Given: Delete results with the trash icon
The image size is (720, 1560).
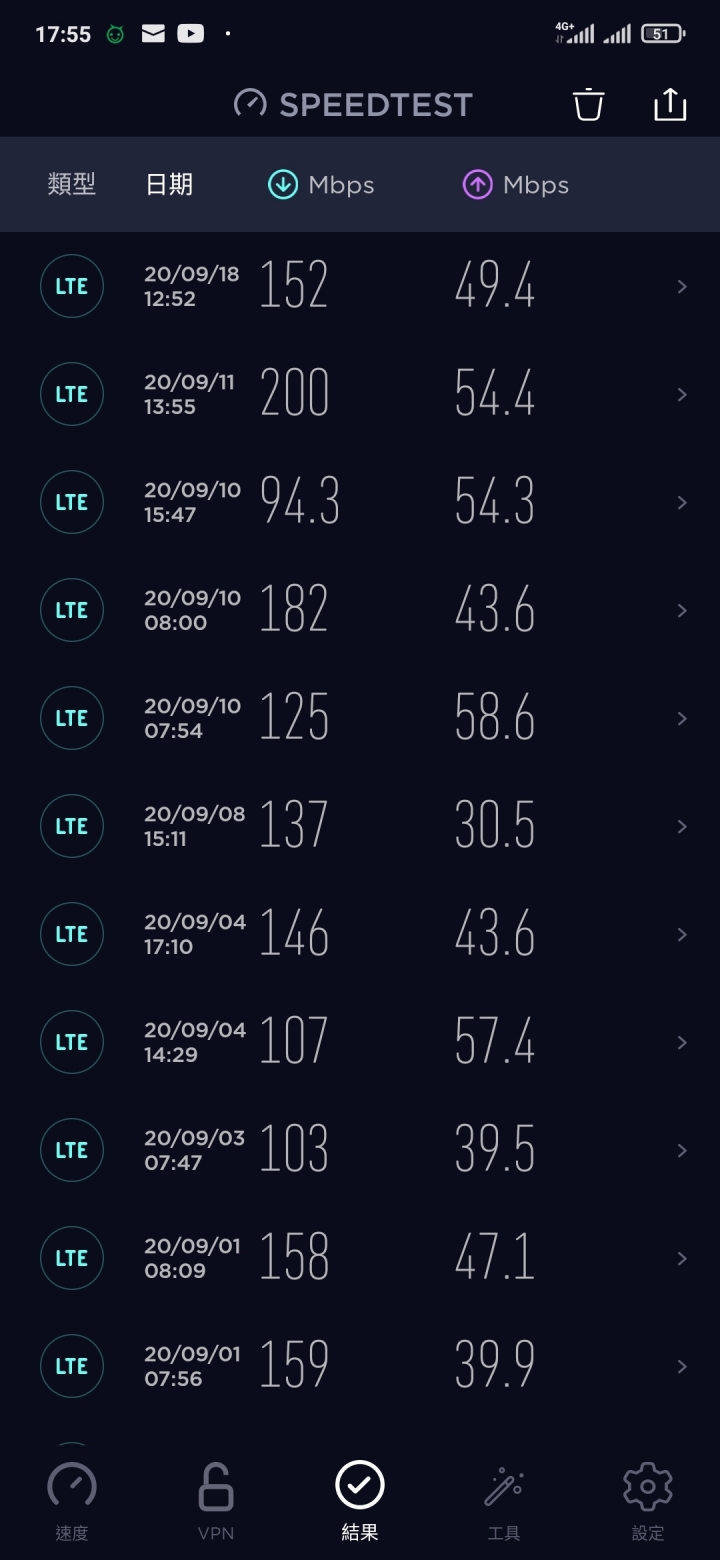Looking at the screenshot, I should click(589, 104).
